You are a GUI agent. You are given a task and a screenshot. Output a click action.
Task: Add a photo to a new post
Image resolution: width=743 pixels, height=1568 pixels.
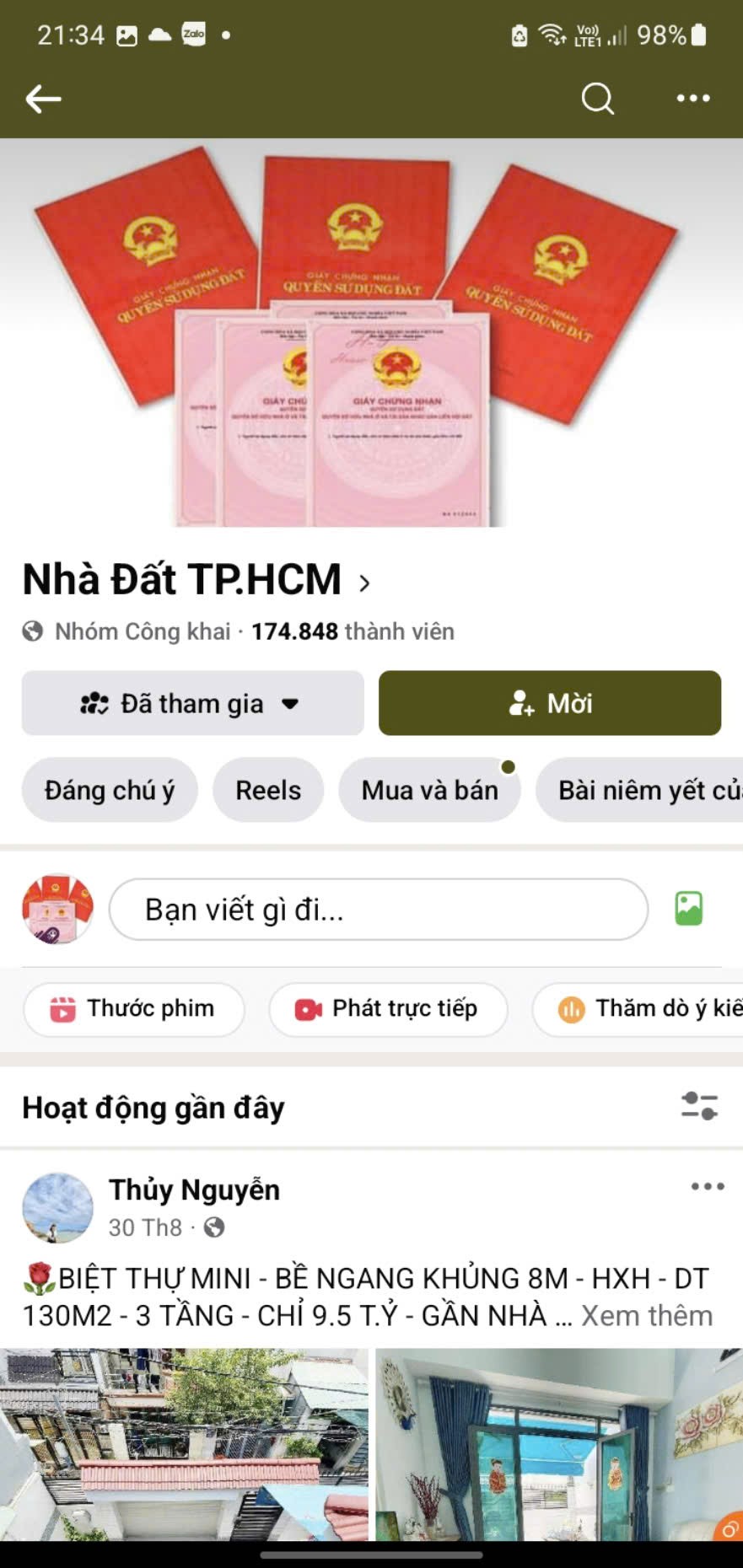point(688,909)
